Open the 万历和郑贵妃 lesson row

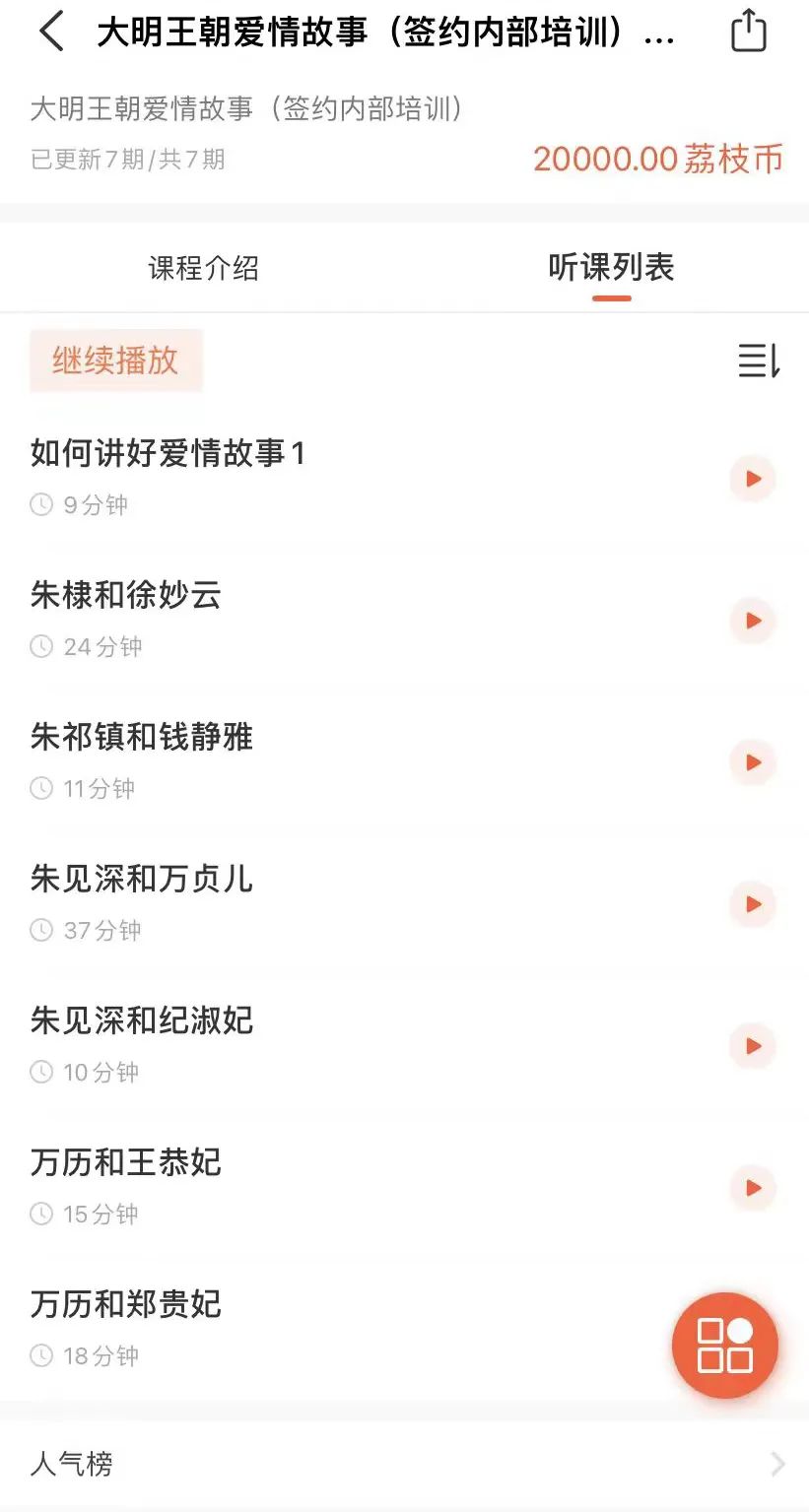tap(404, 1328)
